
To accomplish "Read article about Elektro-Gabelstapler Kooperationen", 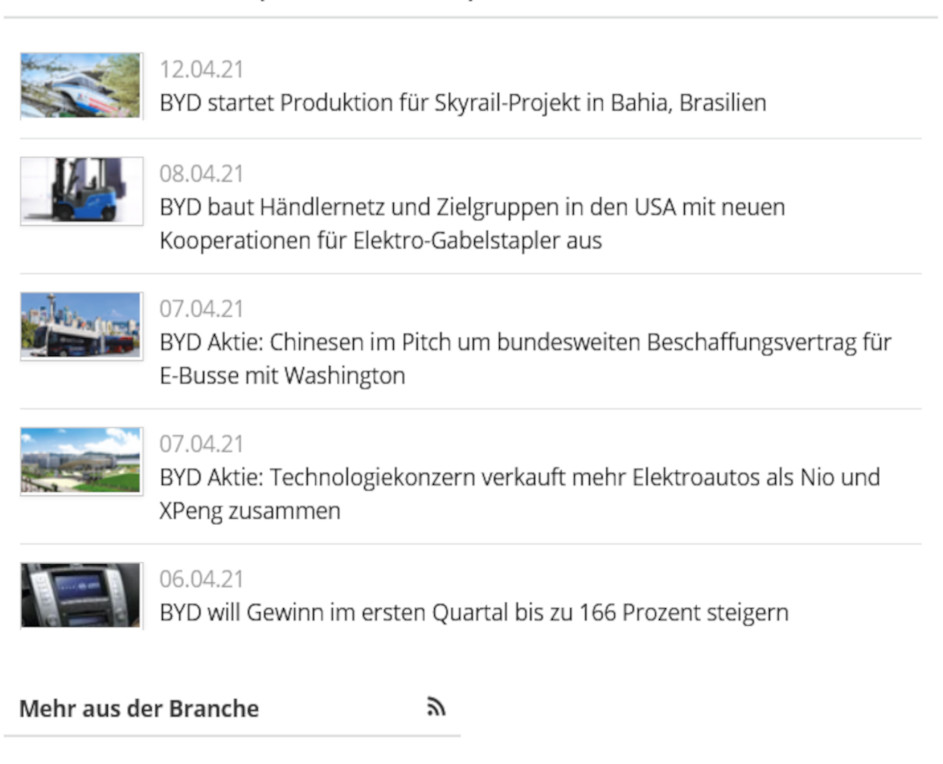I will (472, 224).
